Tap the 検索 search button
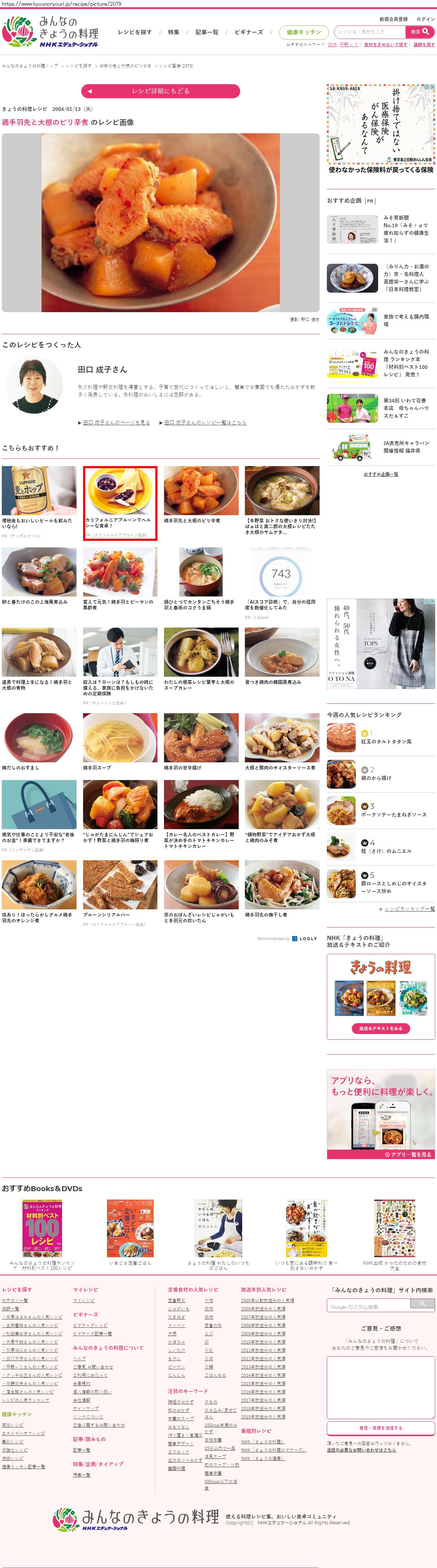The image size is (437, 1568). click(x=420, y=32)
